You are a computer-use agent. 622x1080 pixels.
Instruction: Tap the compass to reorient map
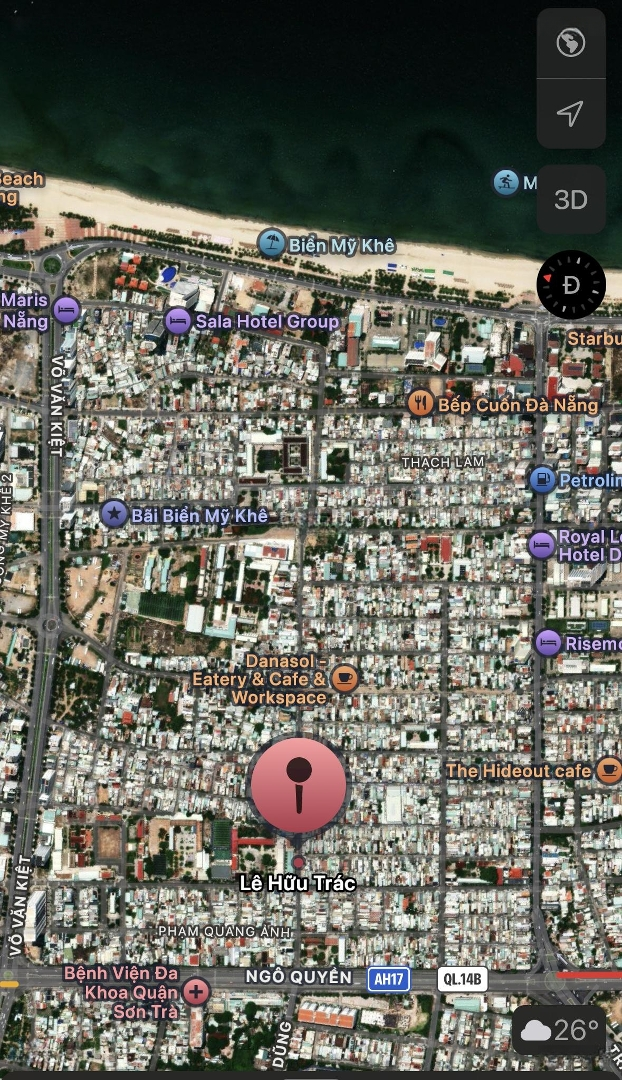tap(571, 285)
